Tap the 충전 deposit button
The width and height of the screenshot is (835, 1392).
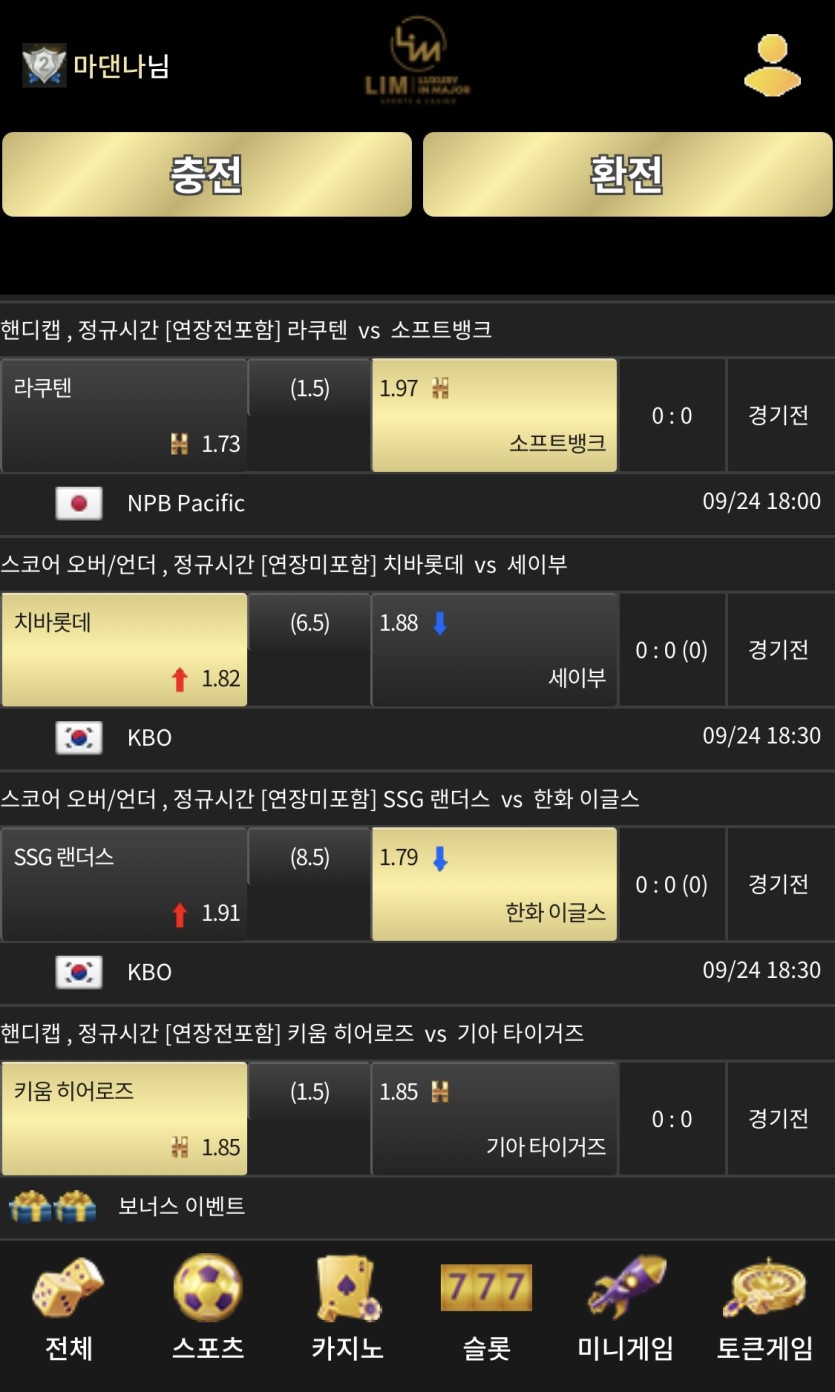pyautogui.click(x=207, y=175)
